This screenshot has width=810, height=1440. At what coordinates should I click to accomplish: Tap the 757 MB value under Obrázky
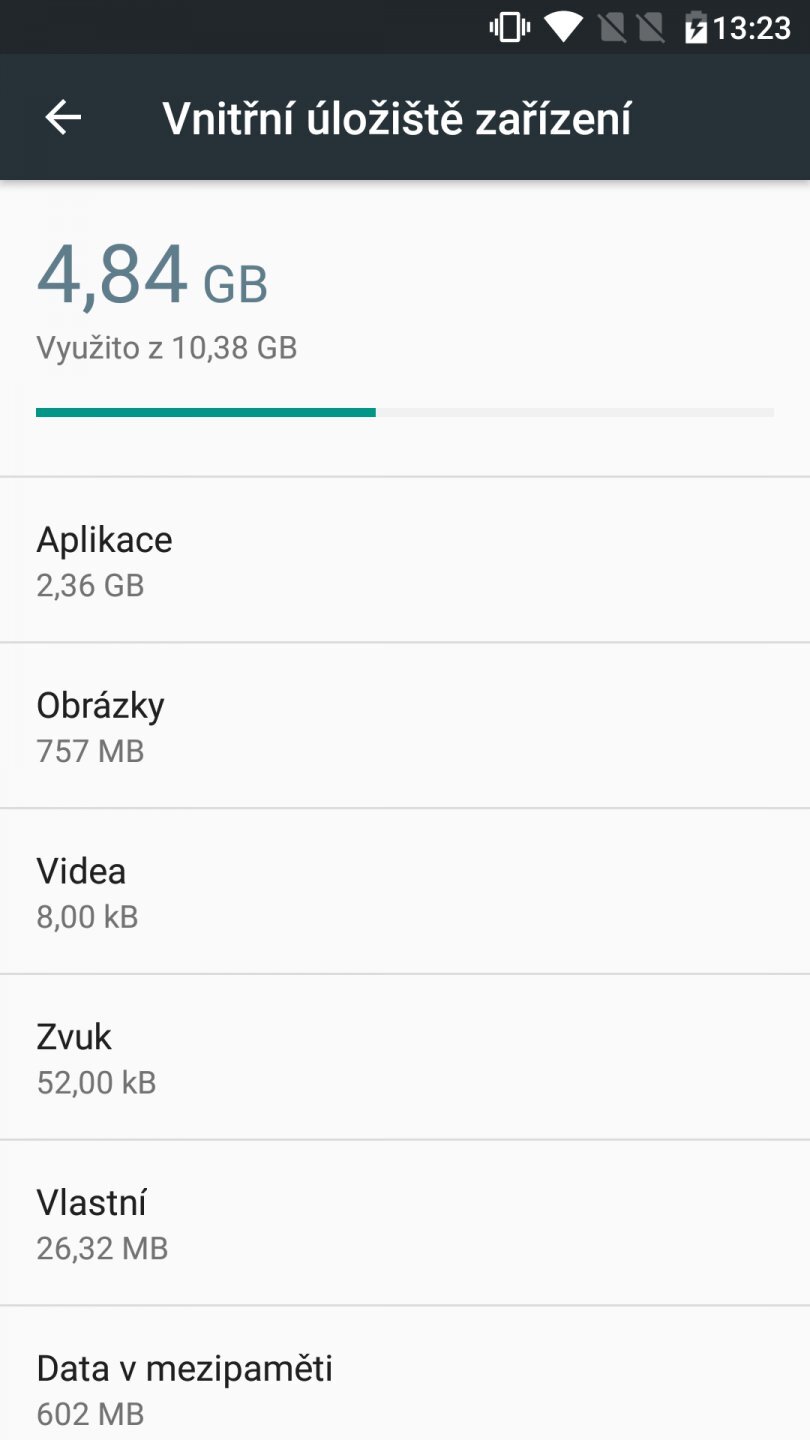tap(89, 751)
